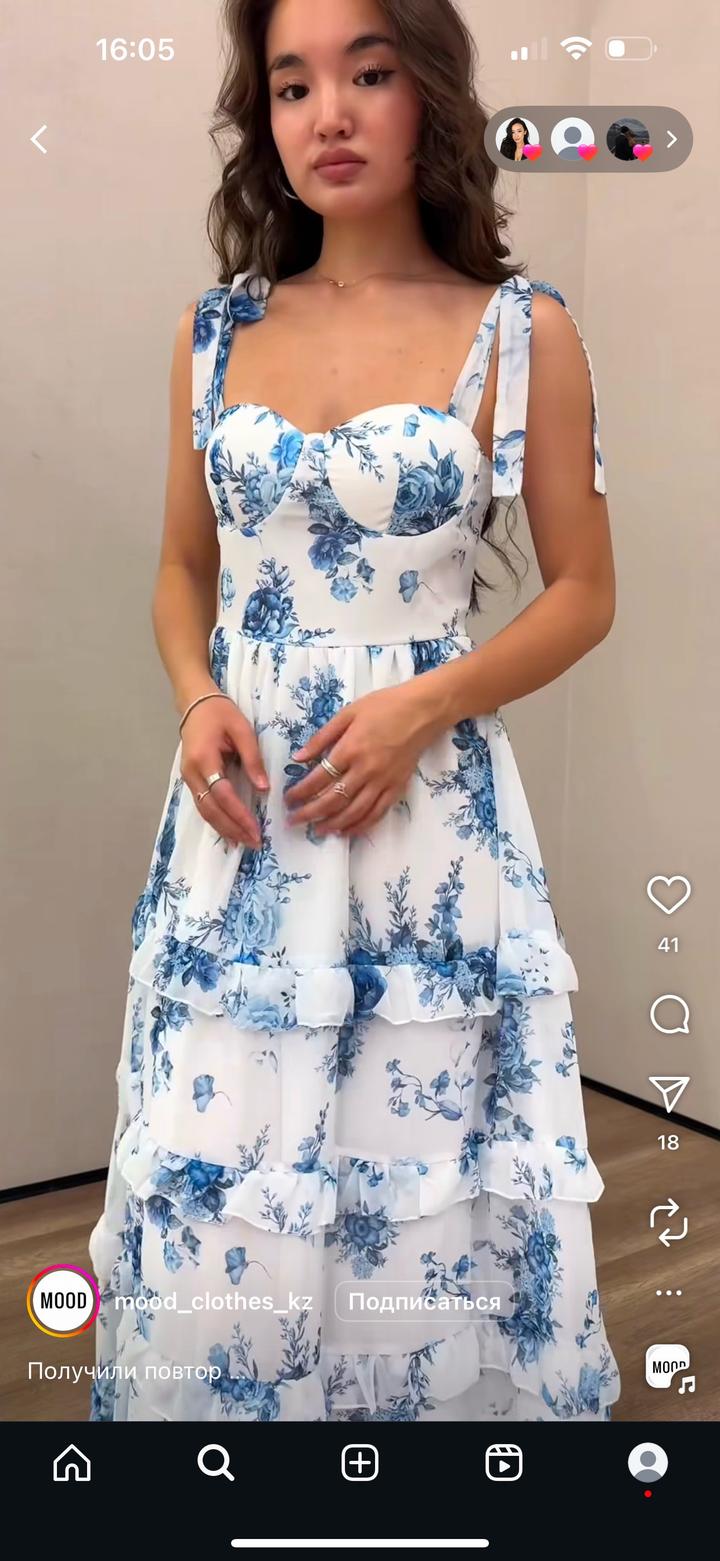Go back using the top-left arrow
Screen dimensions: 720x1561
[39, 139]
